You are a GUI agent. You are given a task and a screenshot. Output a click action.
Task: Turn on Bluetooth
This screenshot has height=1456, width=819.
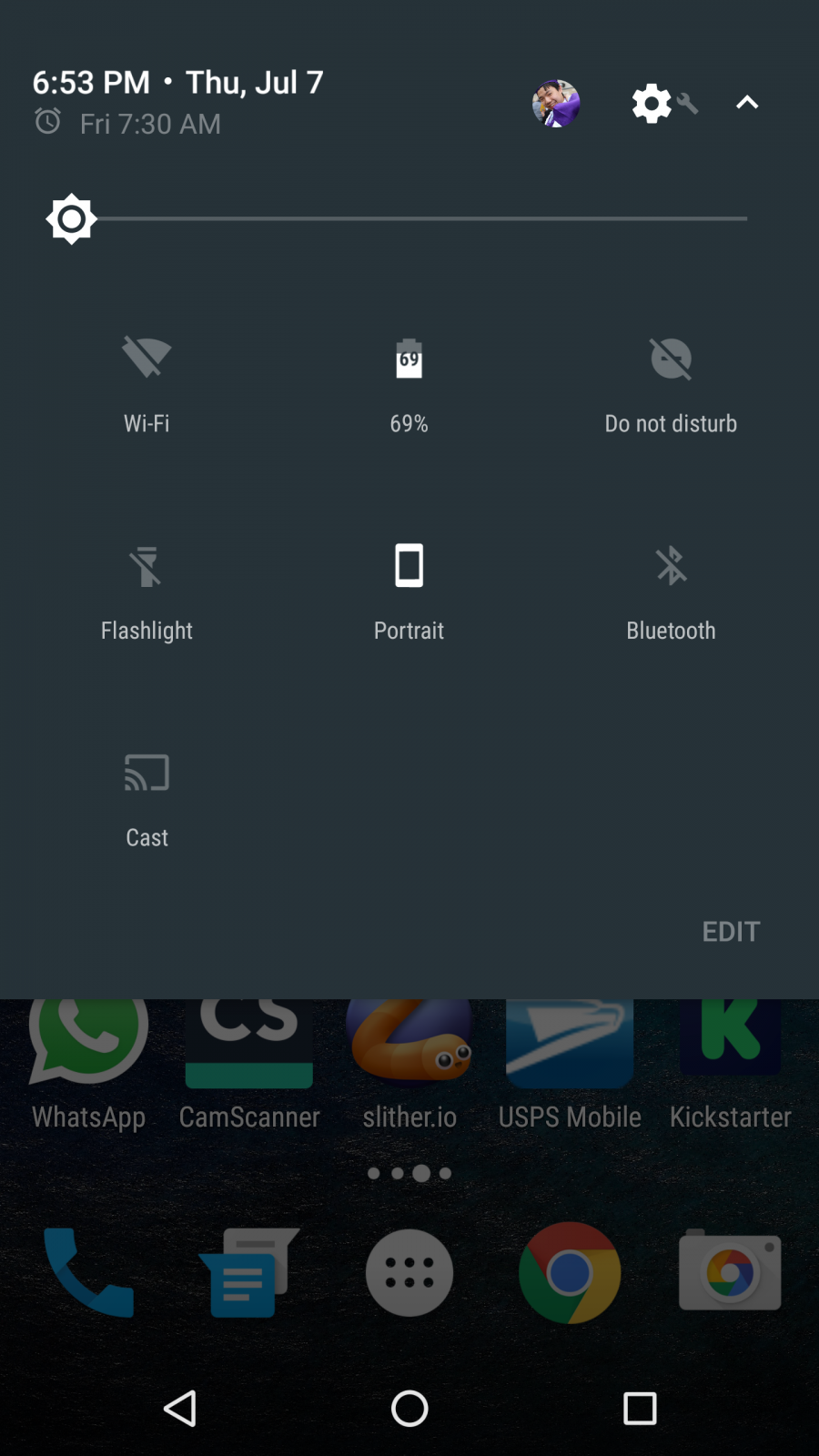tap(671, 565)
